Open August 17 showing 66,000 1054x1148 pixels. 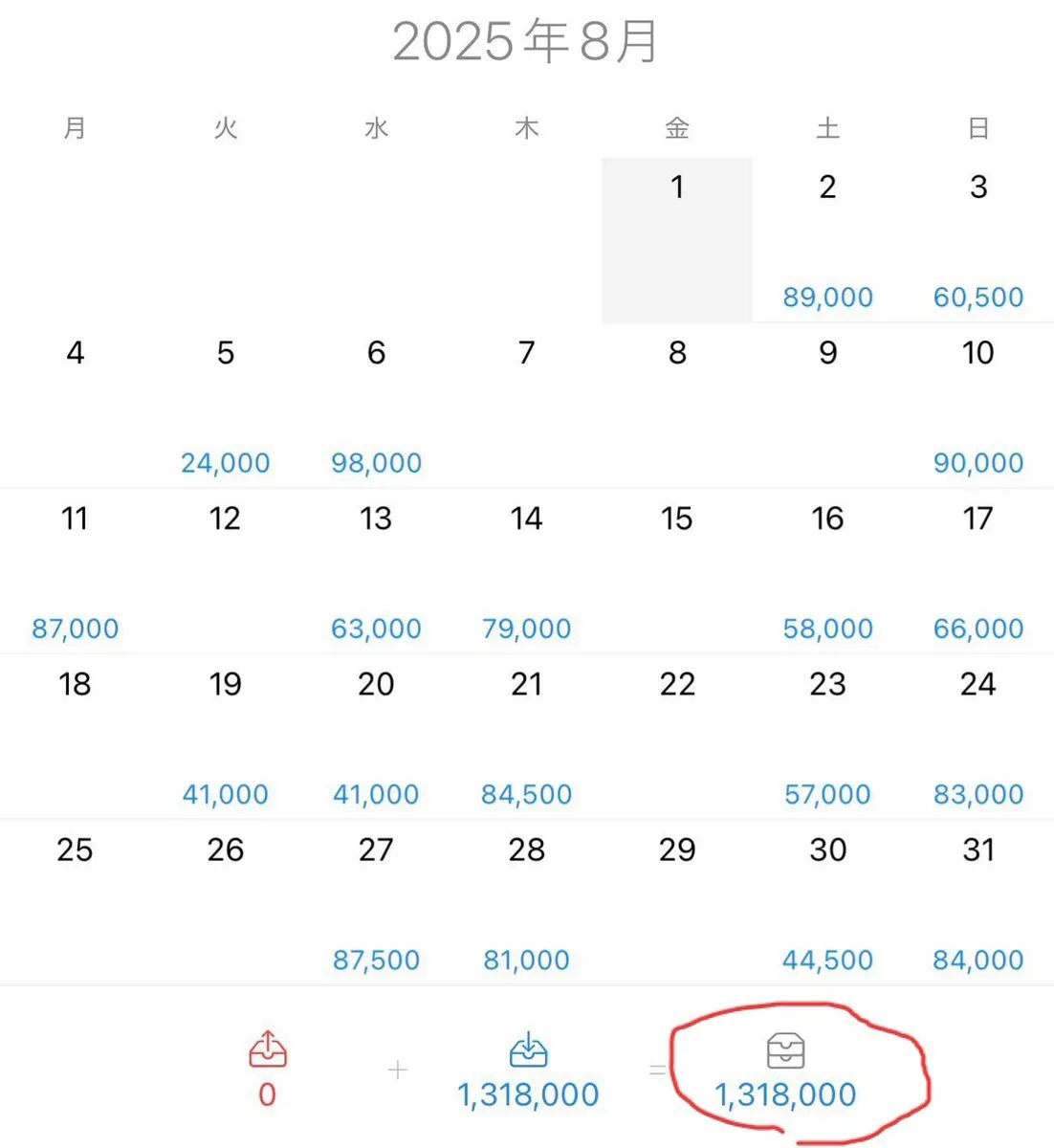[x=977, y=571]
